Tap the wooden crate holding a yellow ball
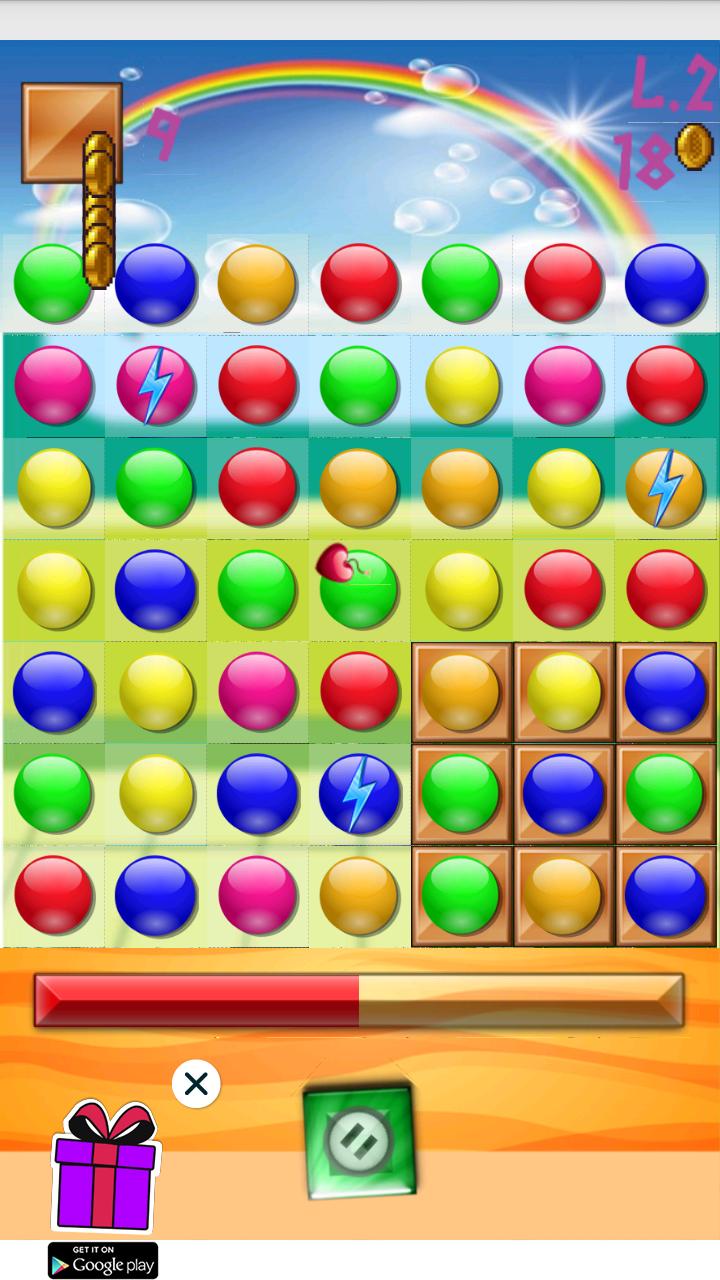The width and height of the screenshot is (720, 1280). [563, 691]
